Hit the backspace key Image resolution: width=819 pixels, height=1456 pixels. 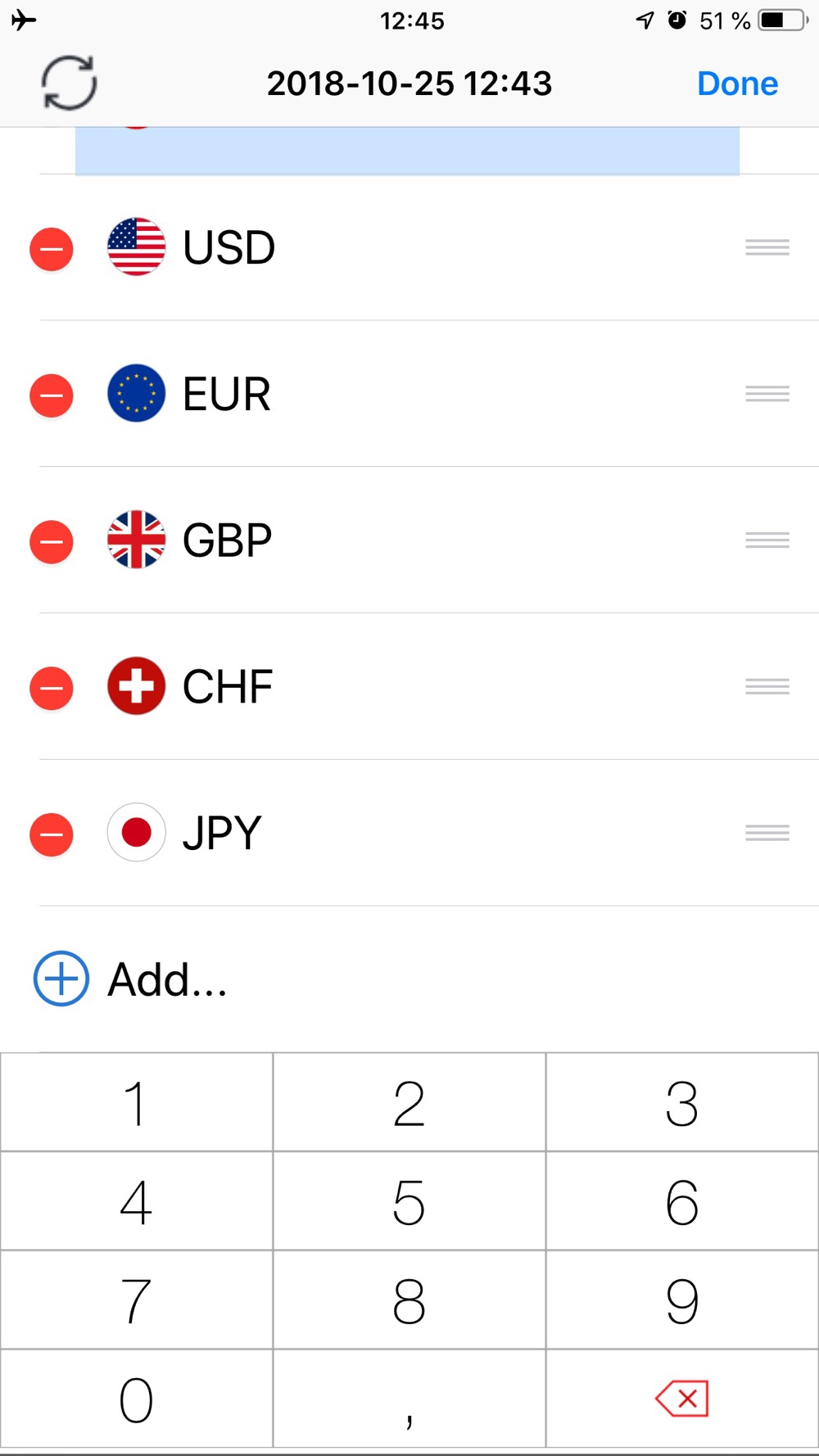click(682, 1399)
